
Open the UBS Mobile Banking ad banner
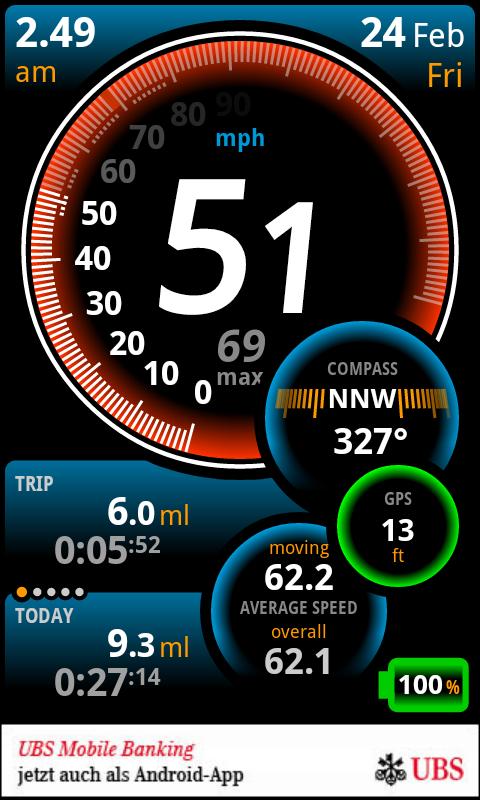click(x=240, y=761)
